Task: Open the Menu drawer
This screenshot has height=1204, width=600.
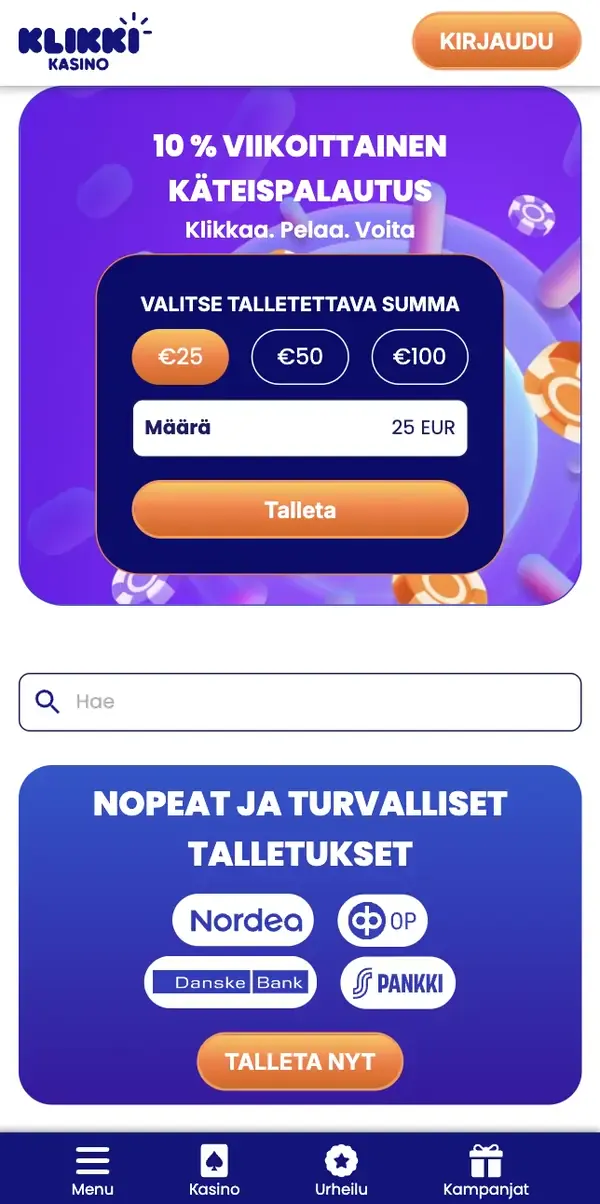Action: [x=92, y=1170]
